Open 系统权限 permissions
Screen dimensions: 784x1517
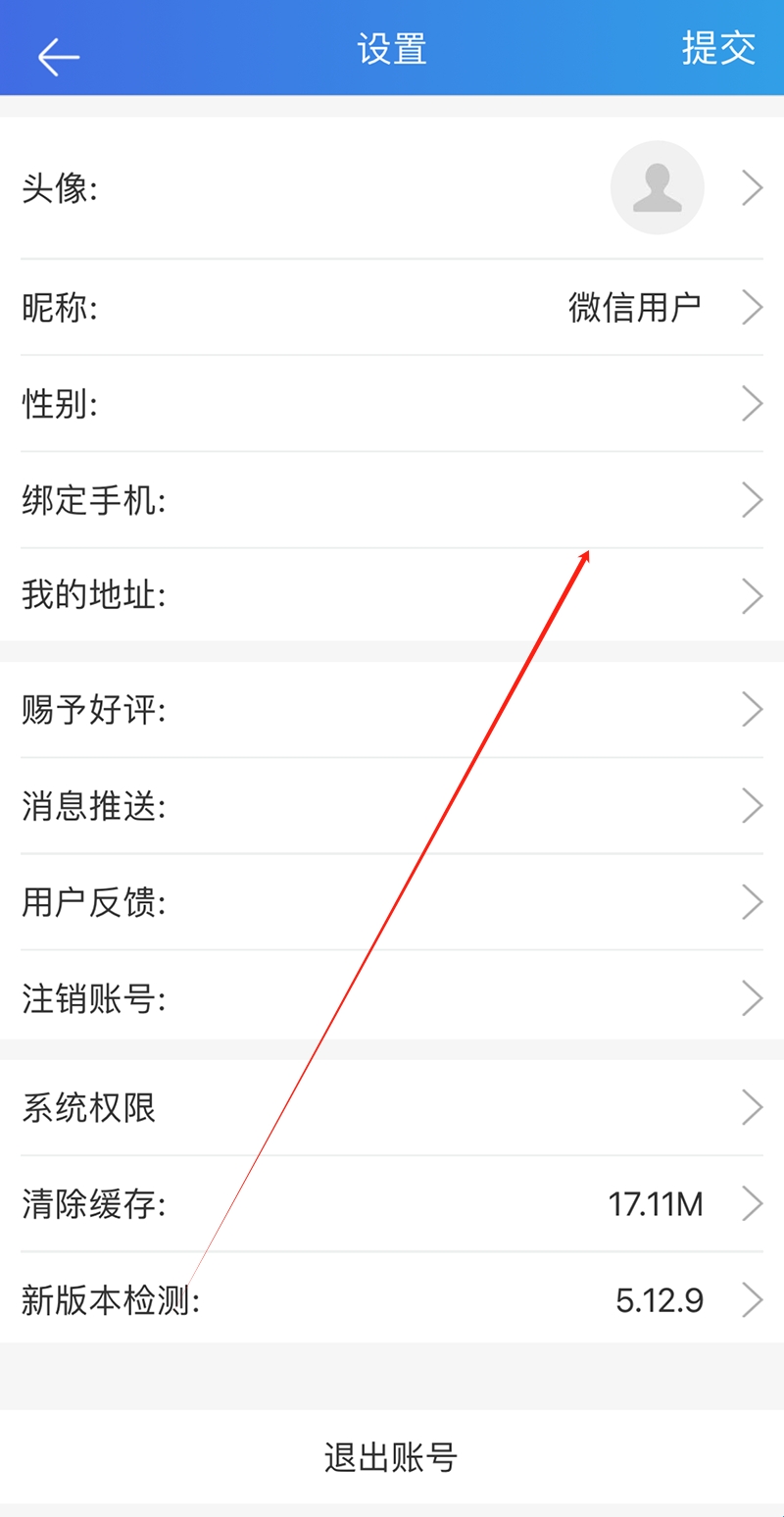tap(392, 1108)
